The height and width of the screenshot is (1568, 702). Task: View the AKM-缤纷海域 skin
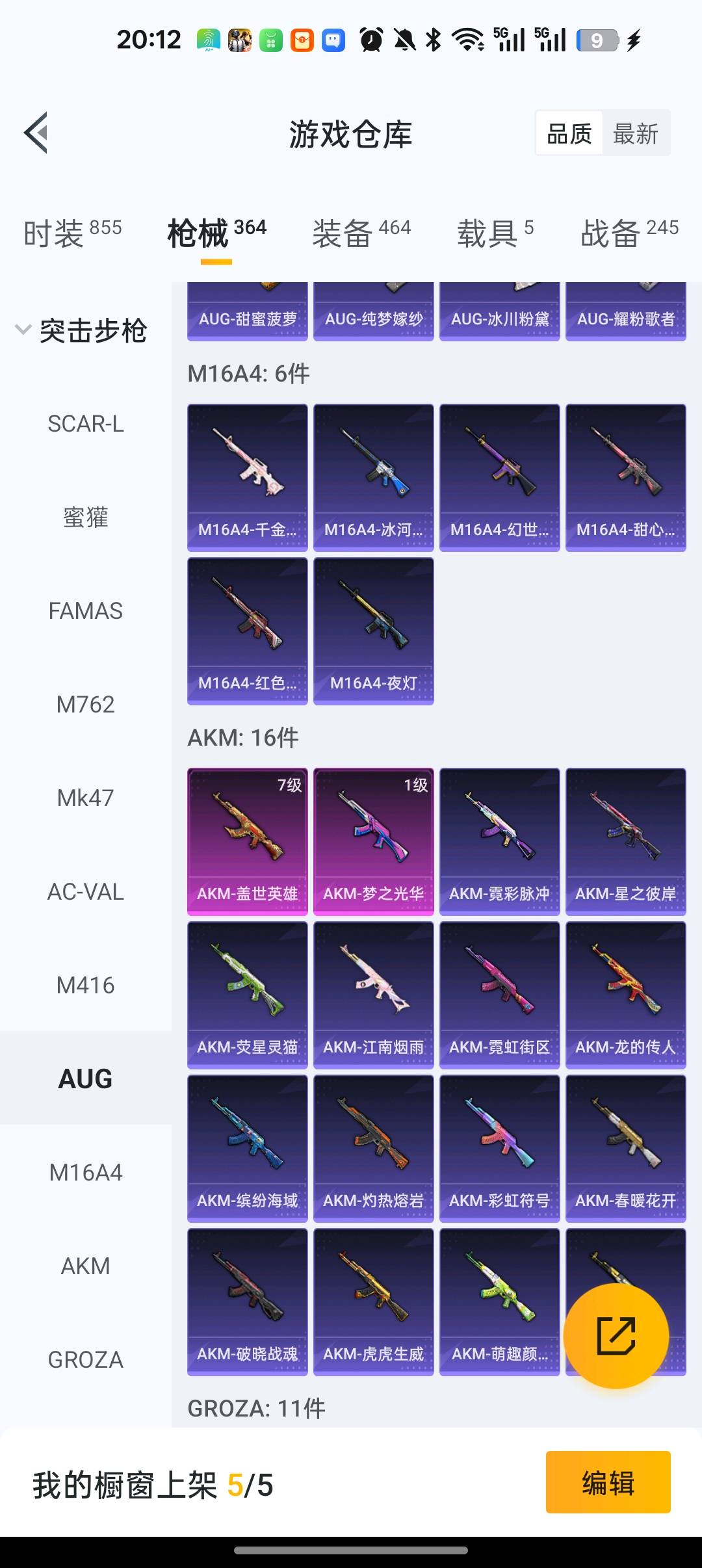pyautogui.click(x=248, y=1148)
